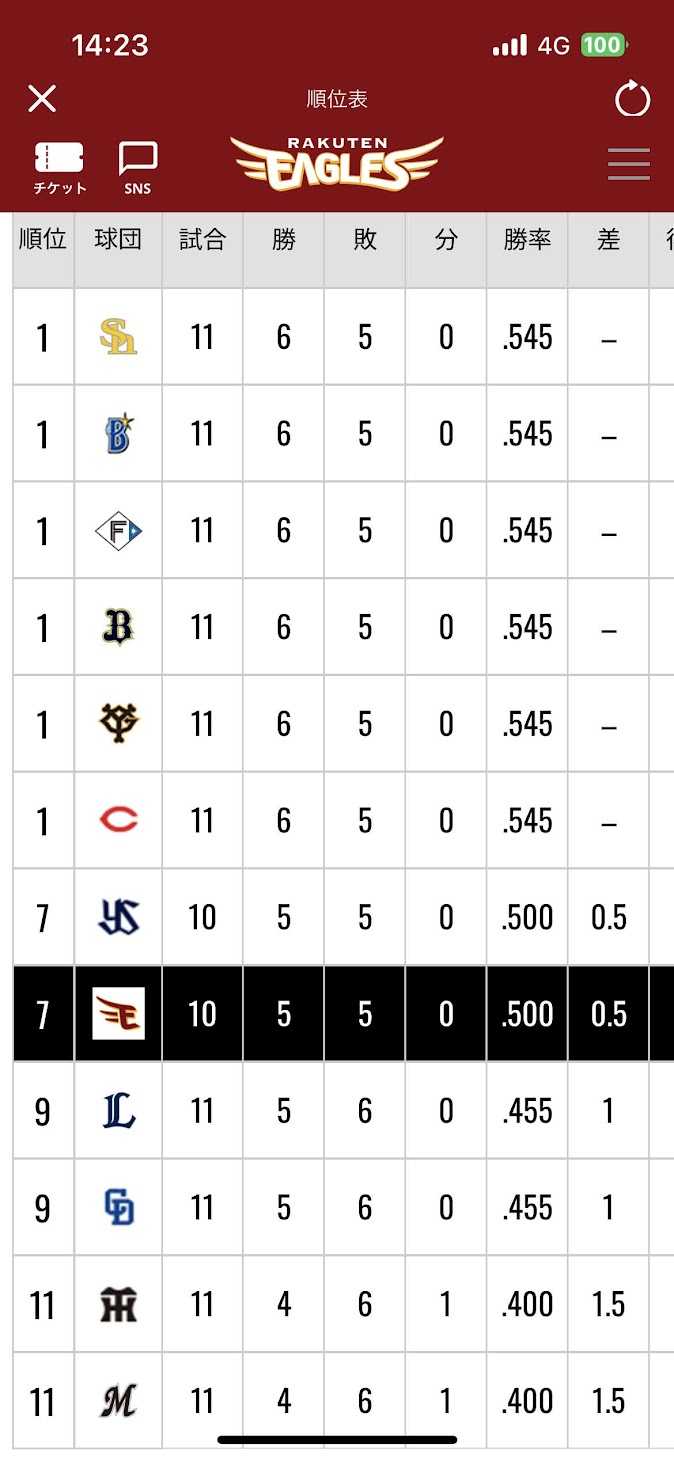Open the ticket (チケット) section

click(59, 166)
